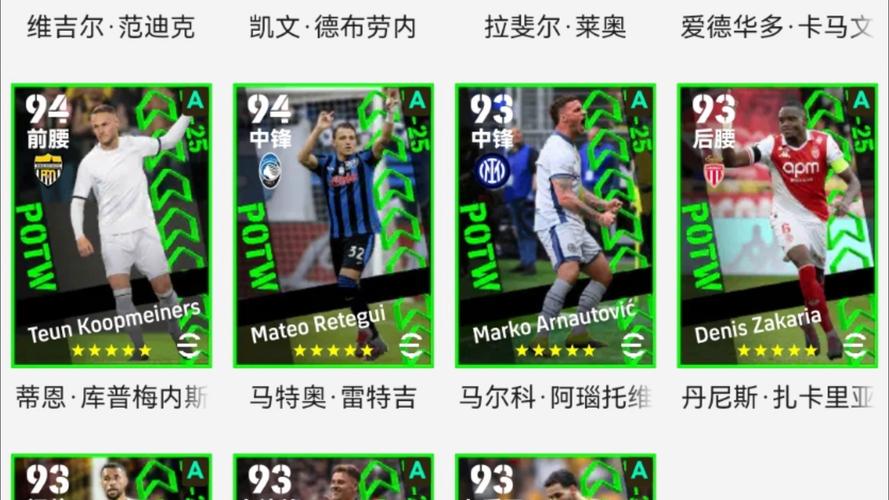The image size is (889, 500).
Task: View the Marko Arnautović card details
Action: (555, 225)
